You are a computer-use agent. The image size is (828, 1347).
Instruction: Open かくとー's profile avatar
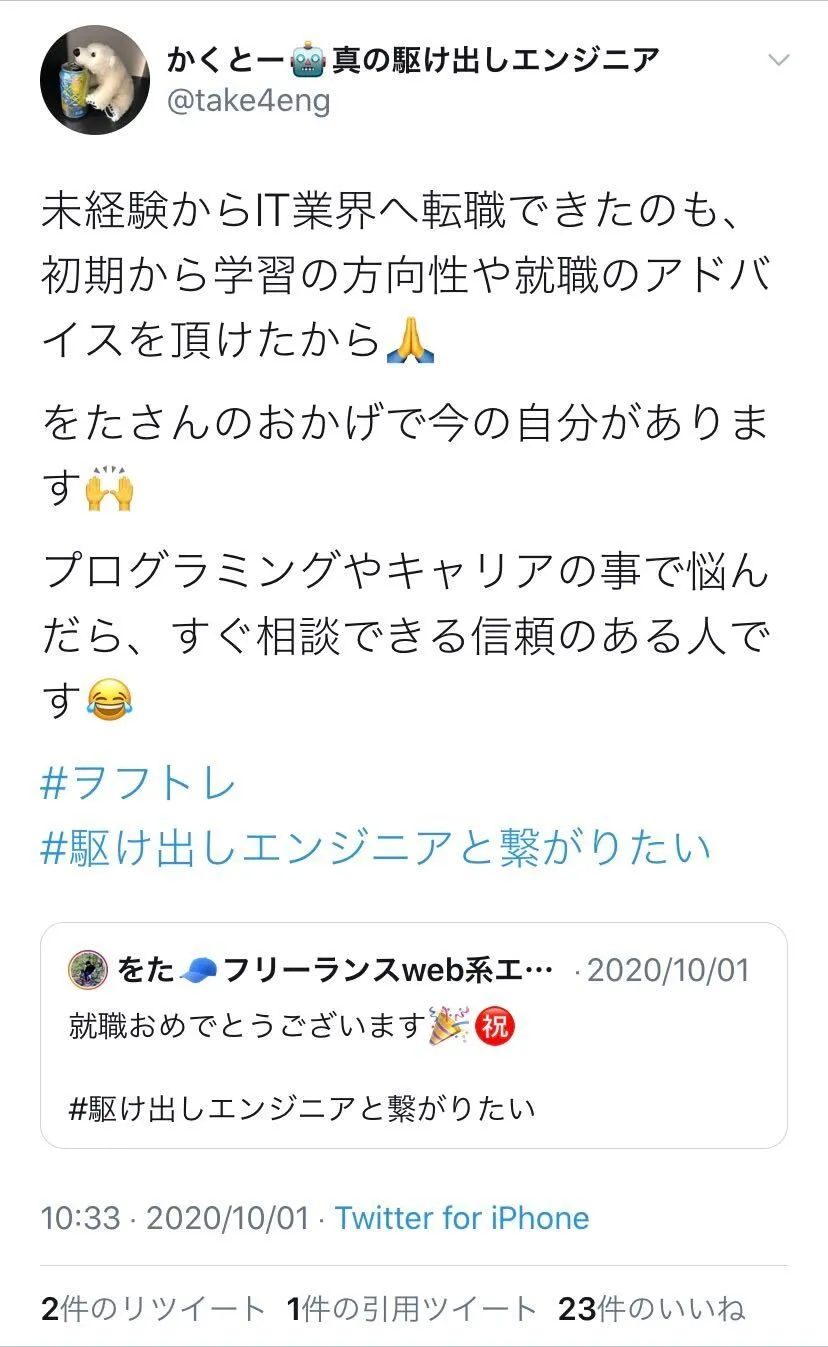point(95,80)
